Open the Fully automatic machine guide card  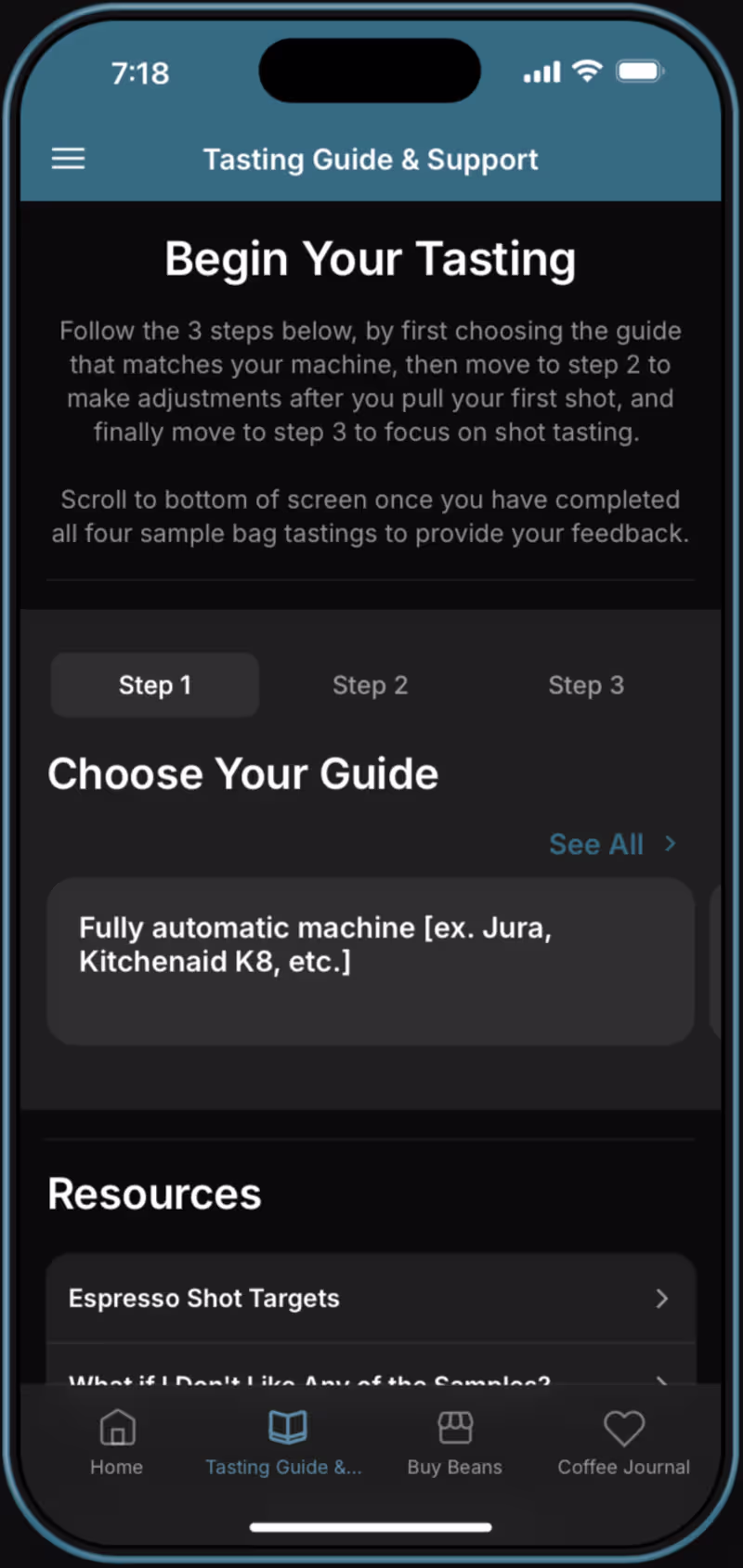pyautogui.click(x=370, y=961)
